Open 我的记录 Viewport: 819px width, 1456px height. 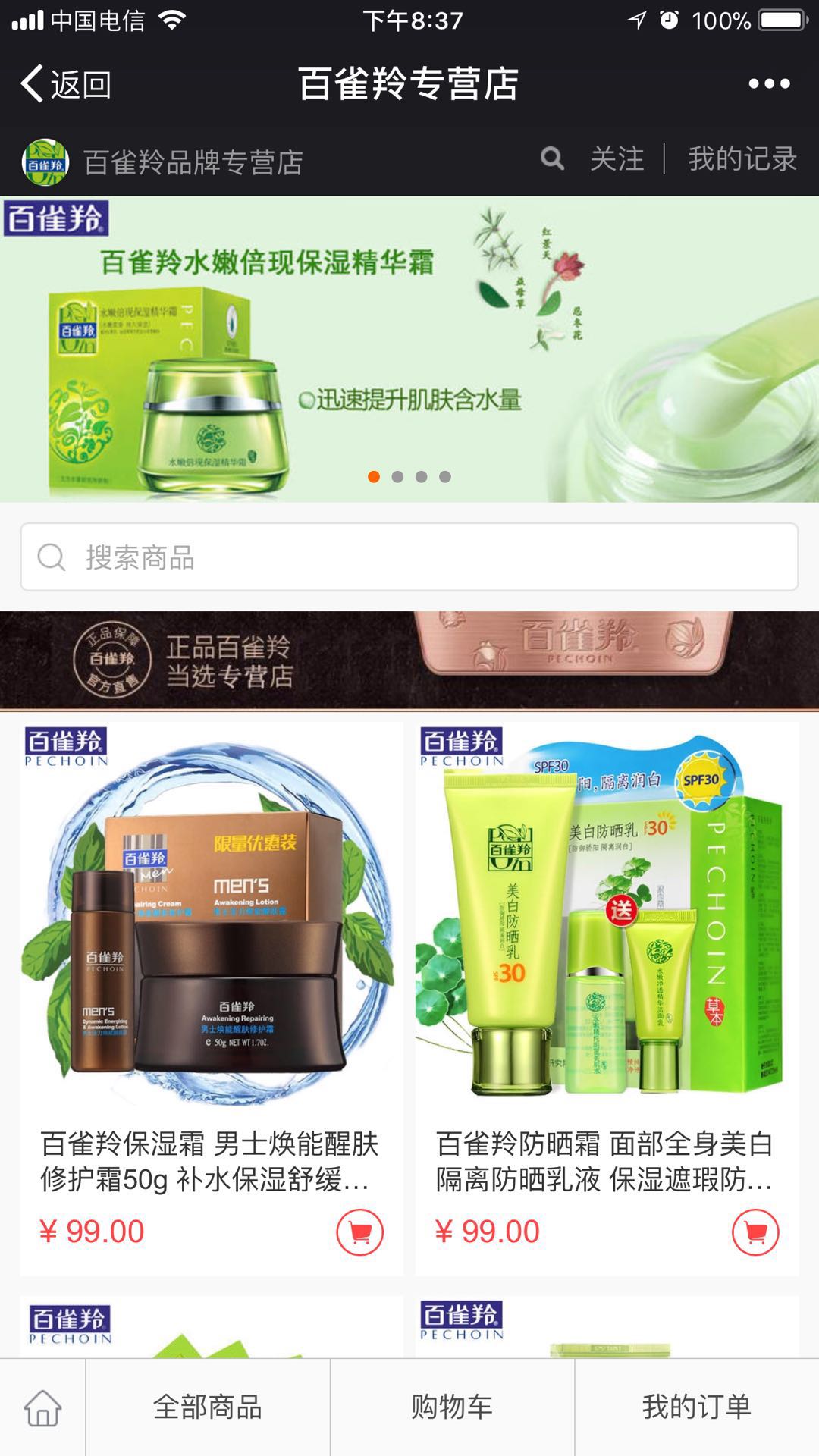742,159
